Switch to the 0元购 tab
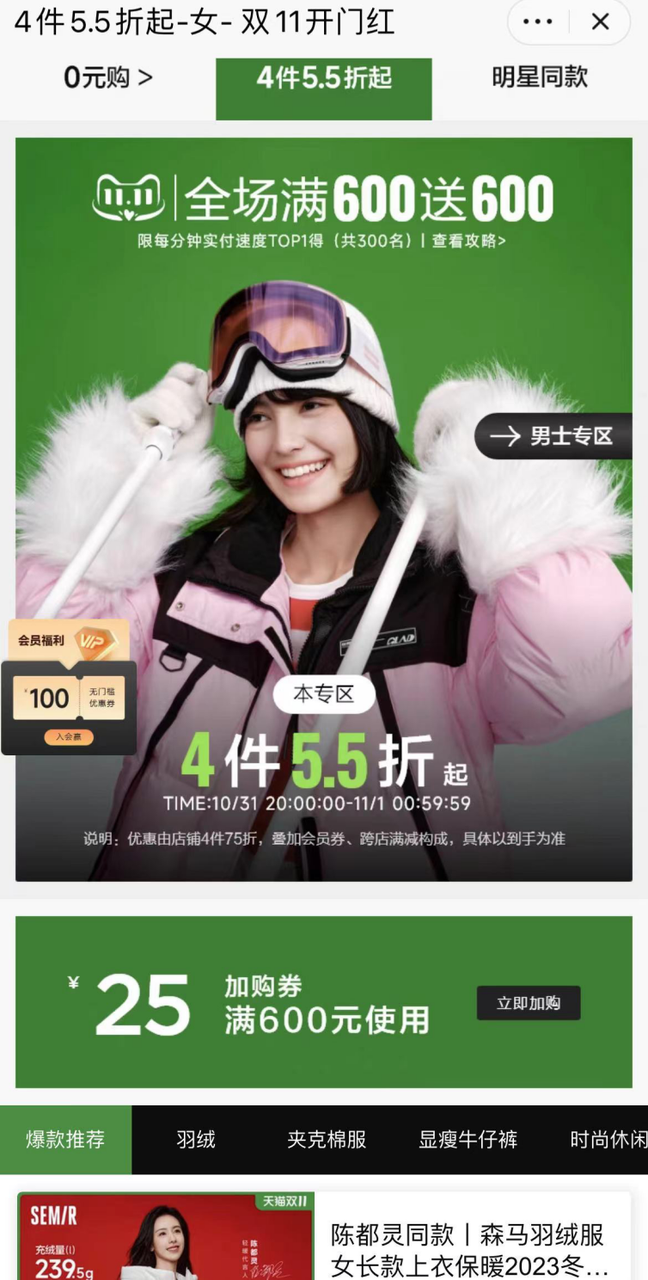 [108, 78]
